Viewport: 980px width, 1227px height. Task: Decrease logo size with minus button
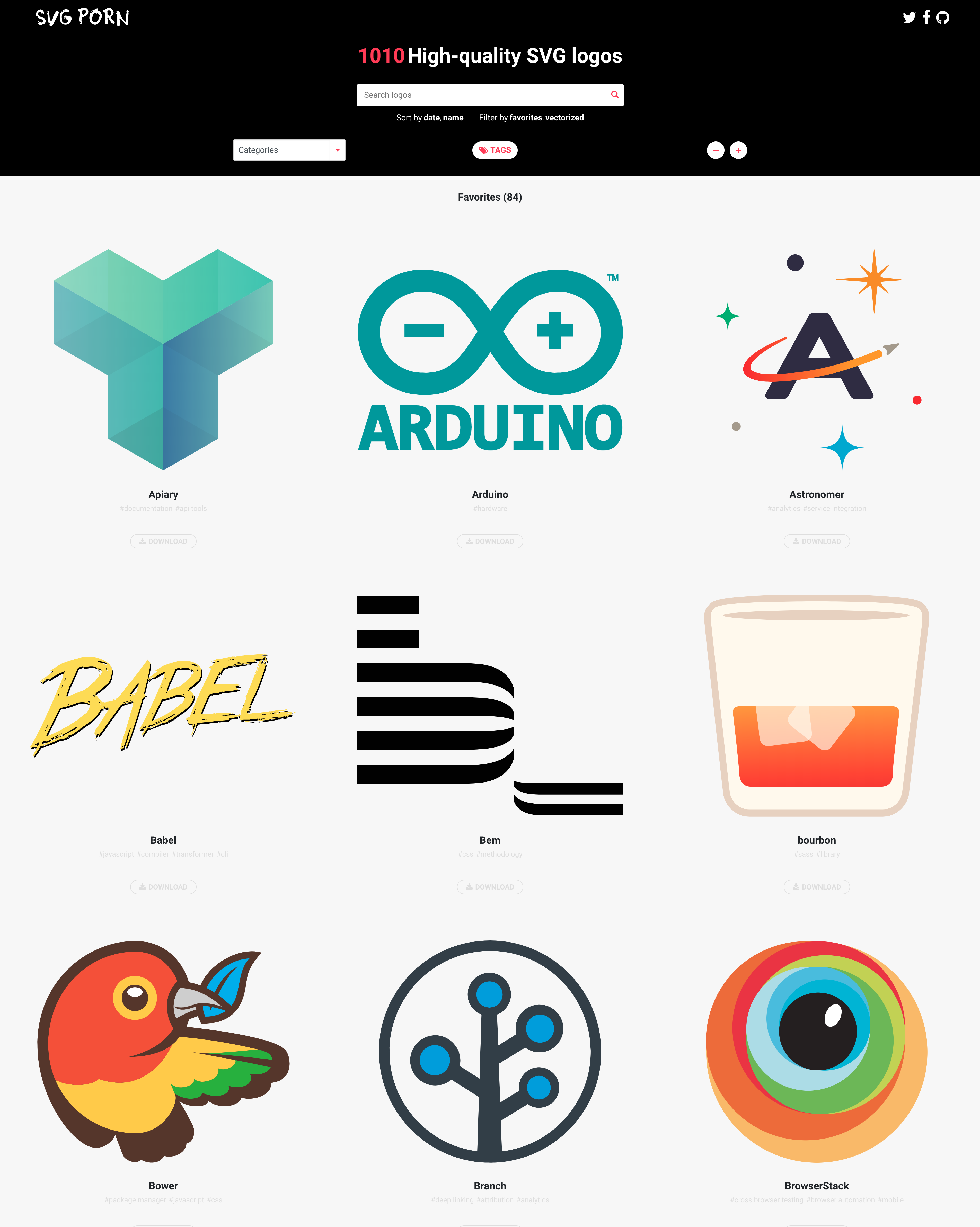(x=715, y=150)
